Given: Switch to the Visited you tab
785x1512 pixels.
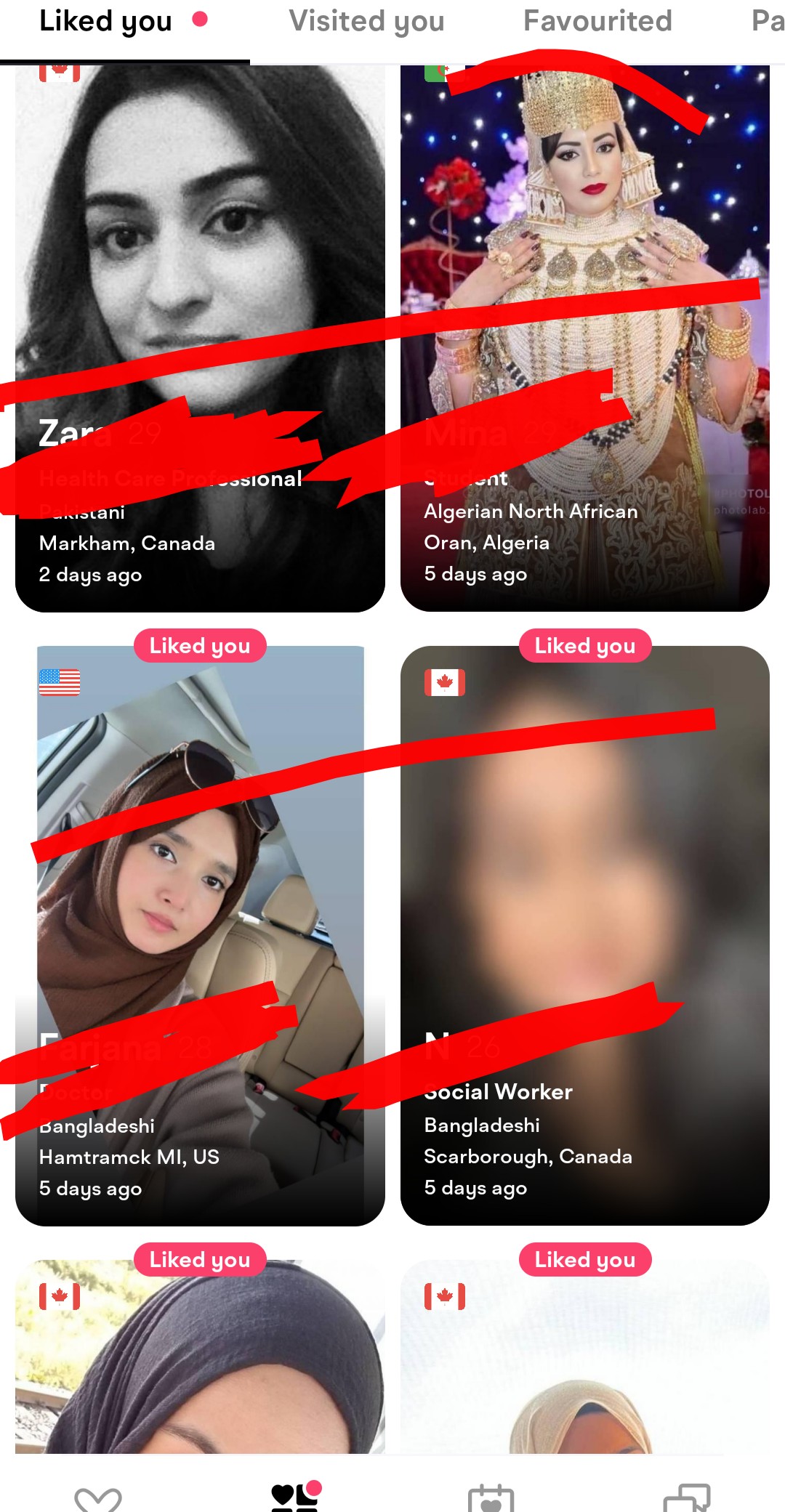Looking at the screenshot, I should click(366, 22).
